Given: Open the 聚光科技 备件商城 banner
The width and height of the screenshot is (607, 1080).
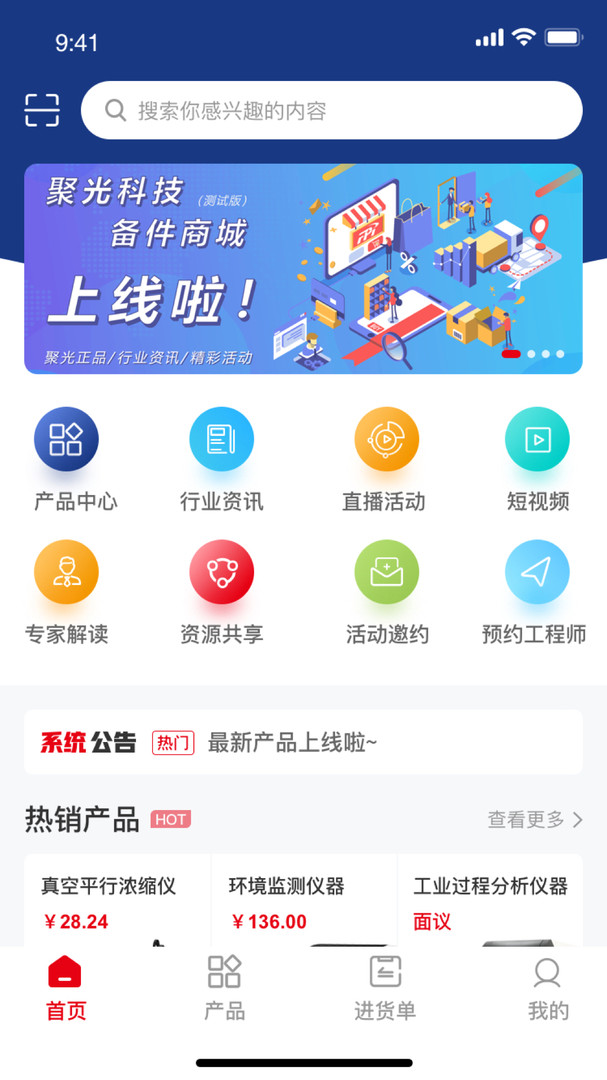Looking at the screenshot, I should 303,268.
